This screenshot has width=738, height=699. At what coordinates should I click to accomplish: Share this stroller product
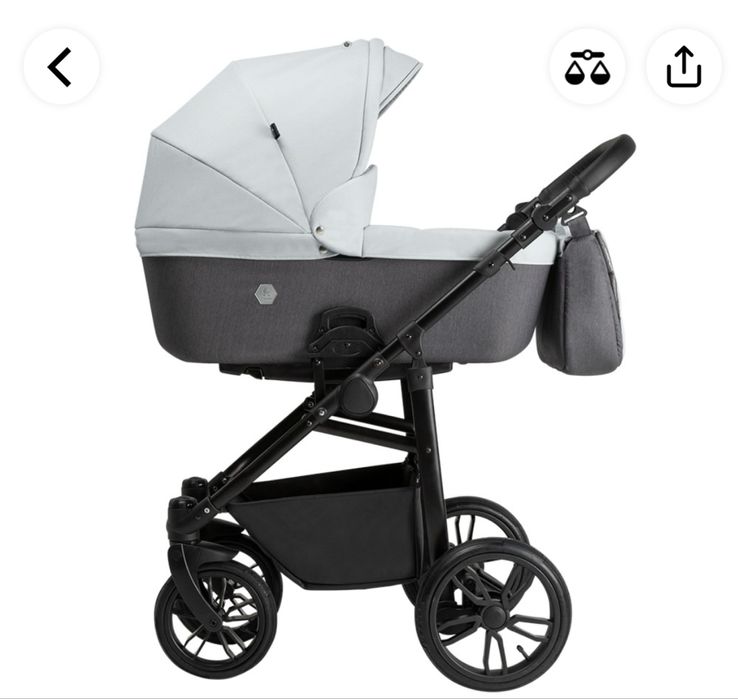coord(684,67)
